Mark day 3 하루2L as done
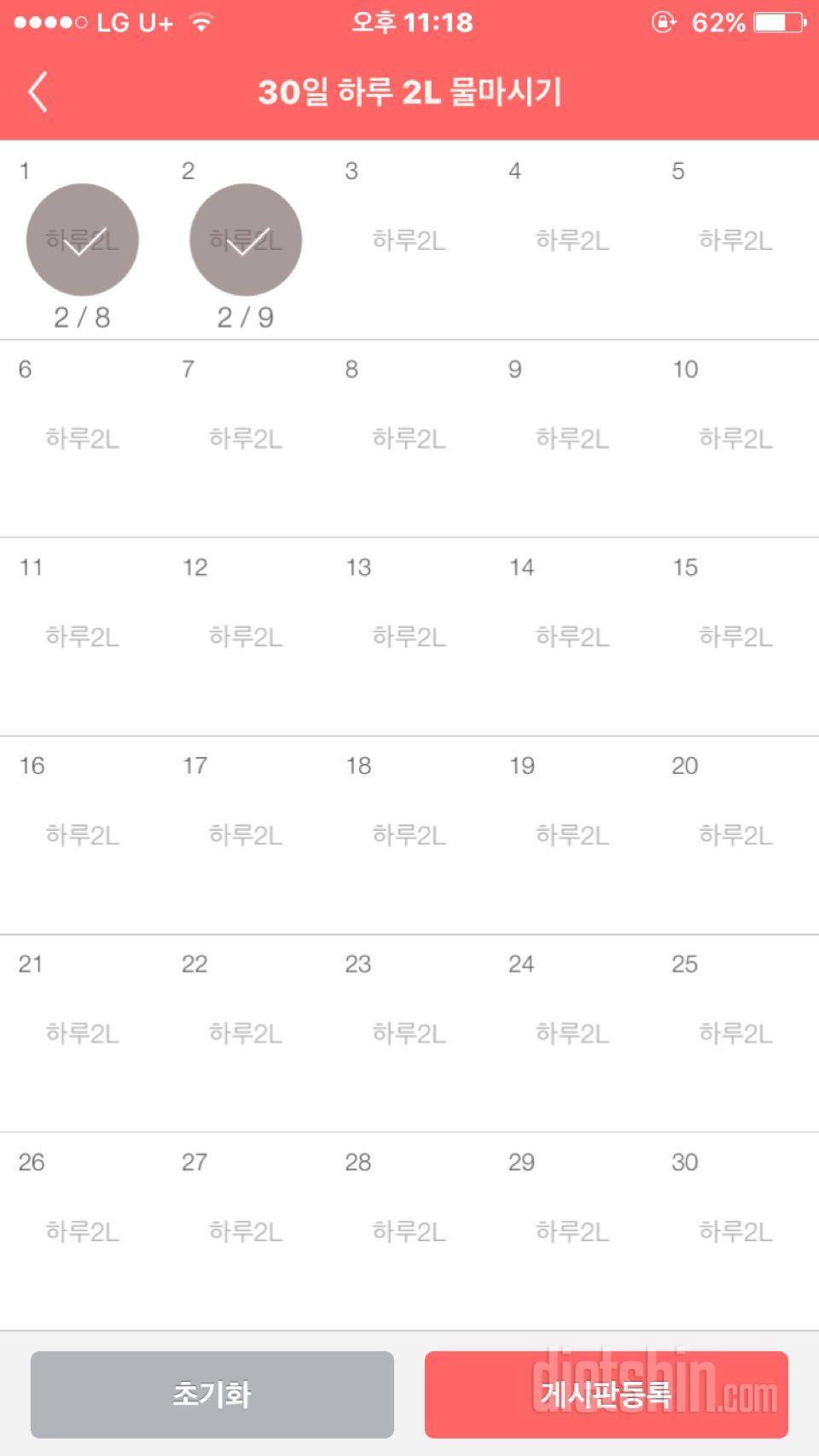Image resolution: width=819 pixels, height=1456 pixels. pos(409,241)
